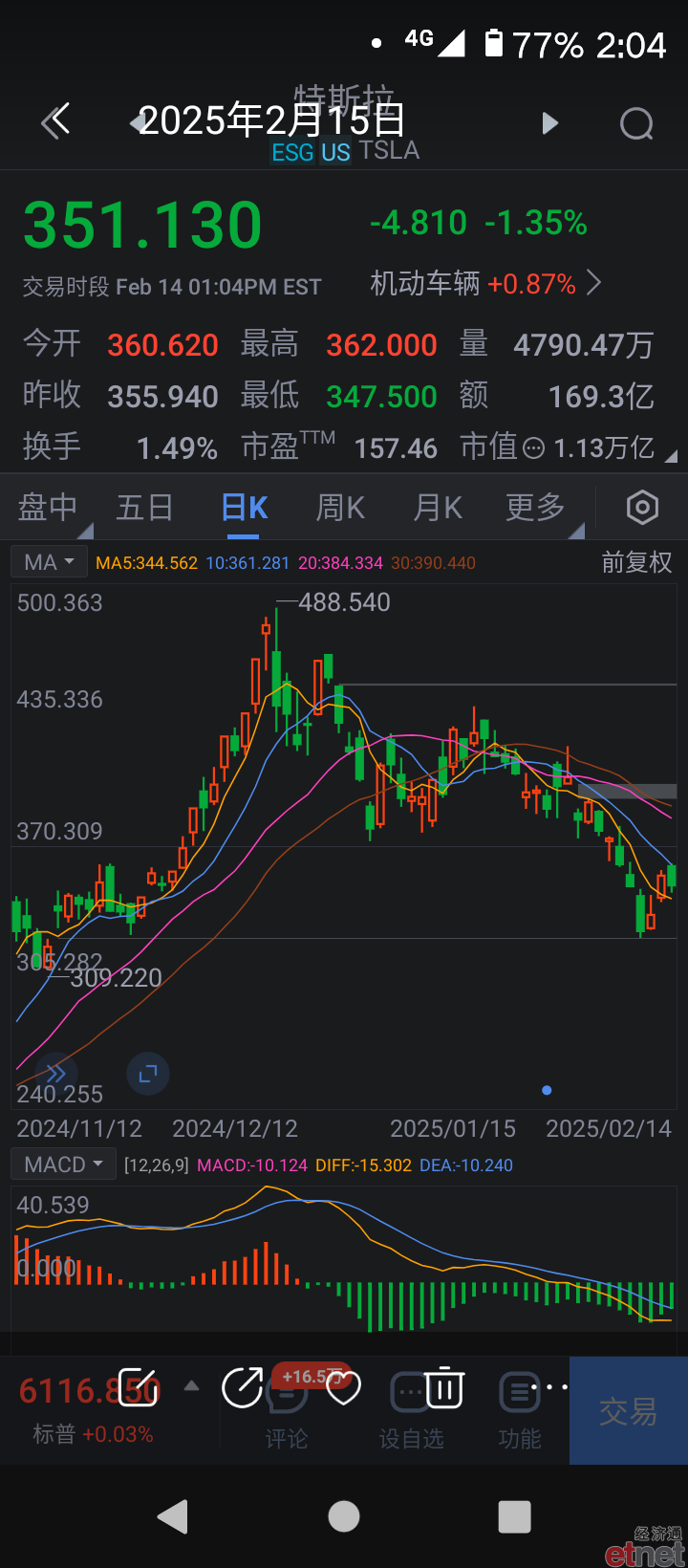
Task: Open the 功能 menu
Action: 520,1410
